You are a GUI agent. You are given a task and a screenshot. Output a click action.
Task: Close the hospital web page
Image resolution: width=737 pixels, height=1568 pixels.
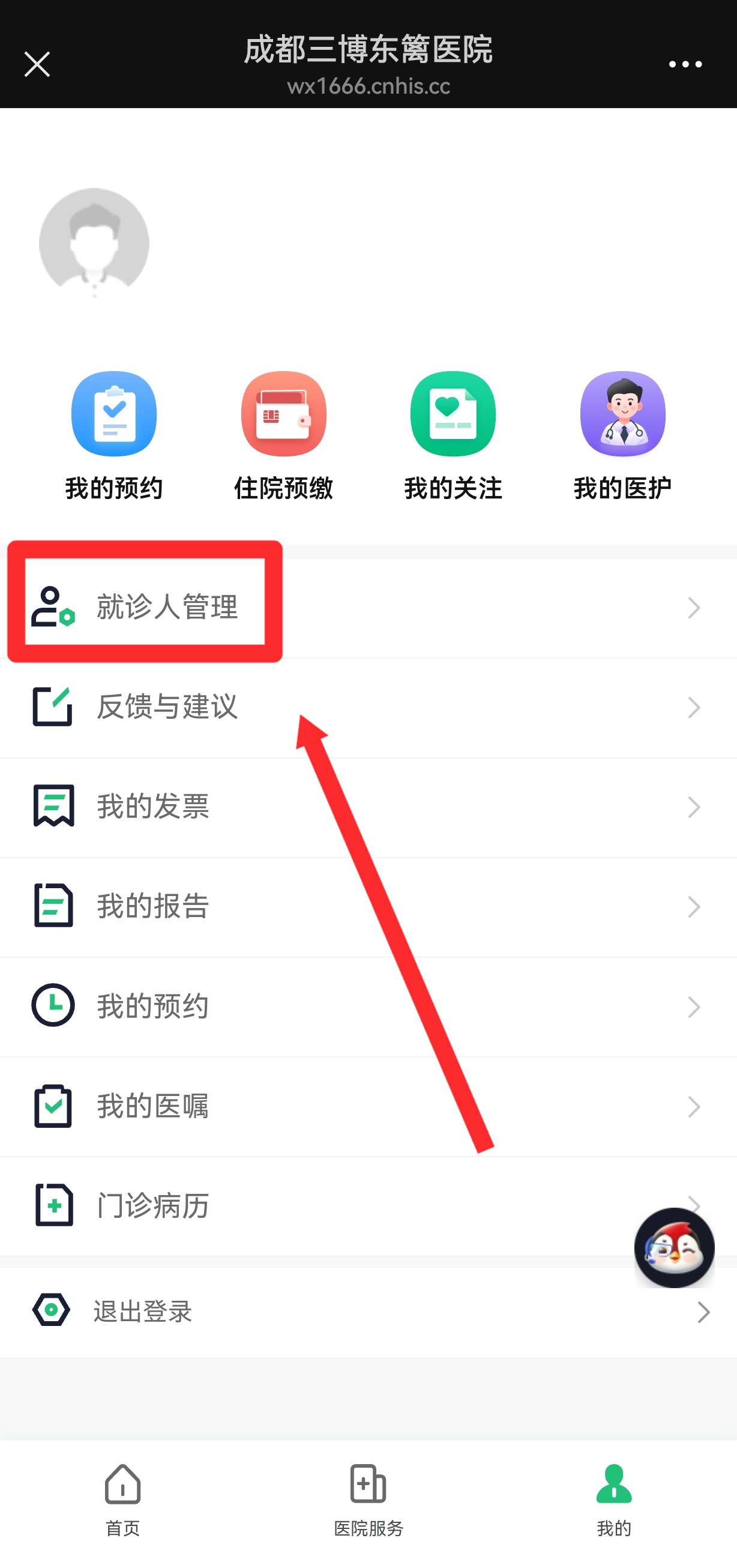[x=37, y=64]
